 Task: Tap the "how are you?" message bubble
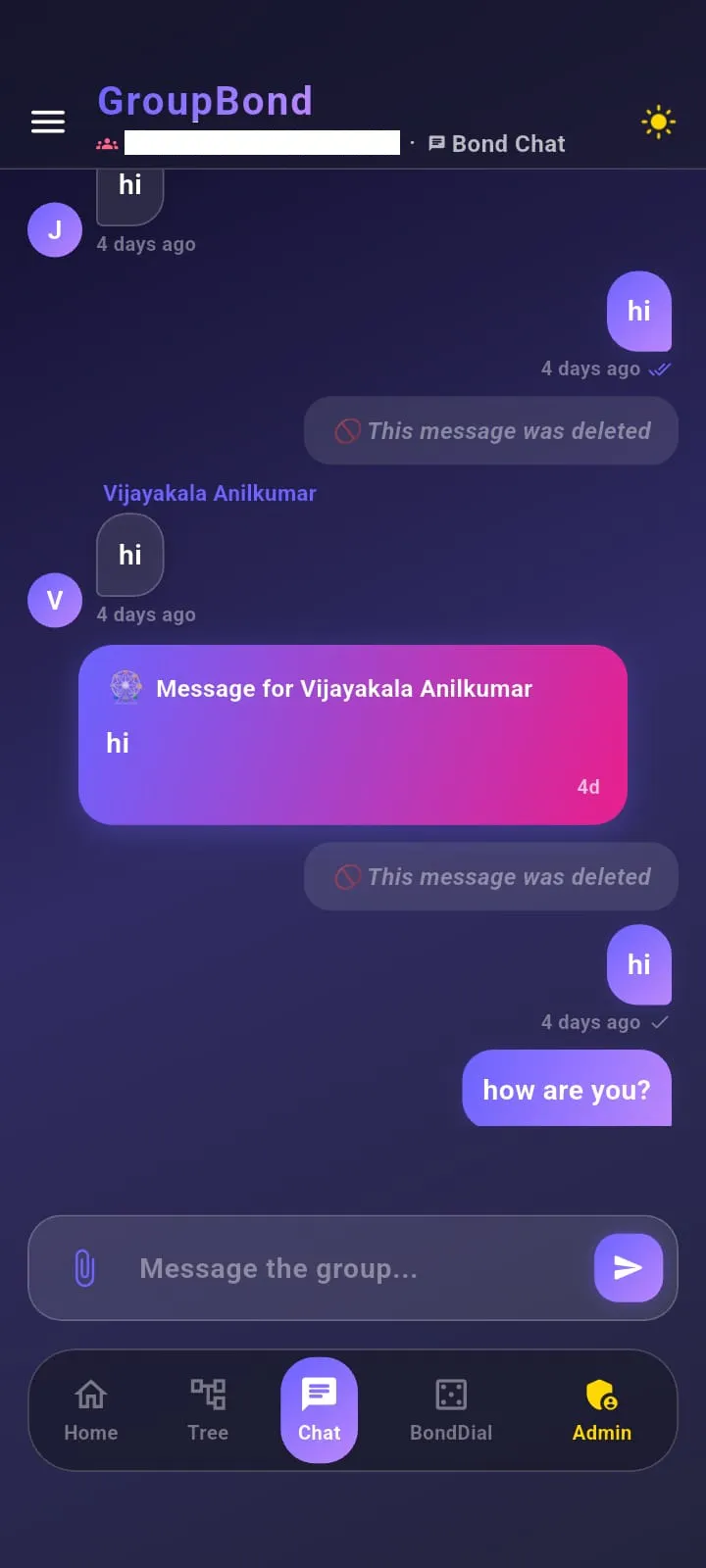tap(567, 1089)
